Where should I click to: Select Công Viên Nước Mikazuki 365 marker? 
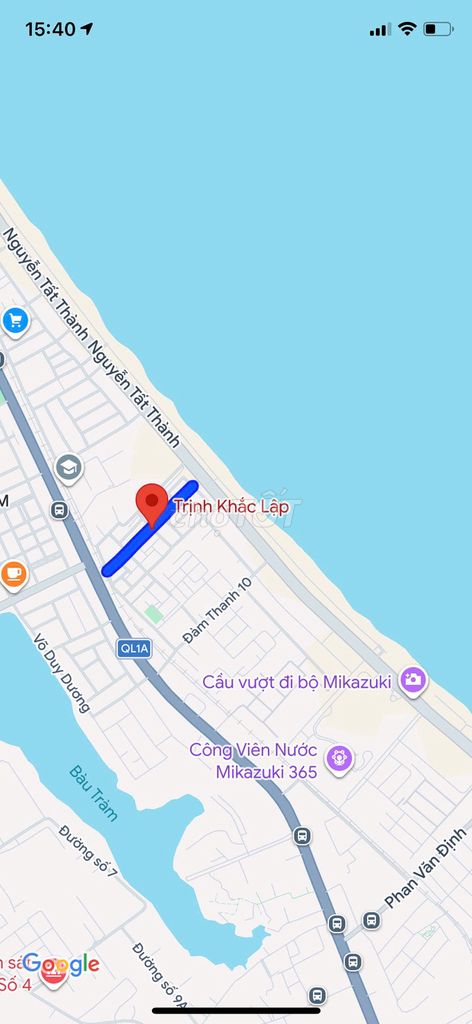pyautogui.click(x=339, y=760)
